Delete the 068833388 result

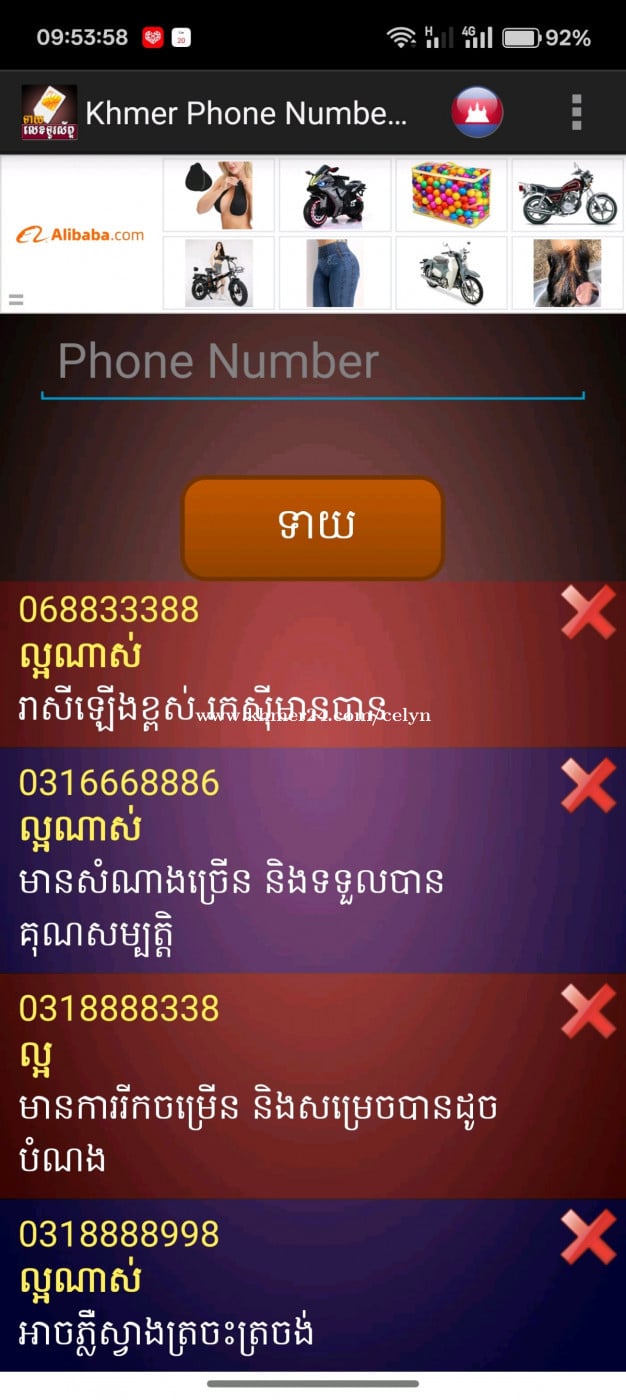pyautogui.click(x=587, y=612)
